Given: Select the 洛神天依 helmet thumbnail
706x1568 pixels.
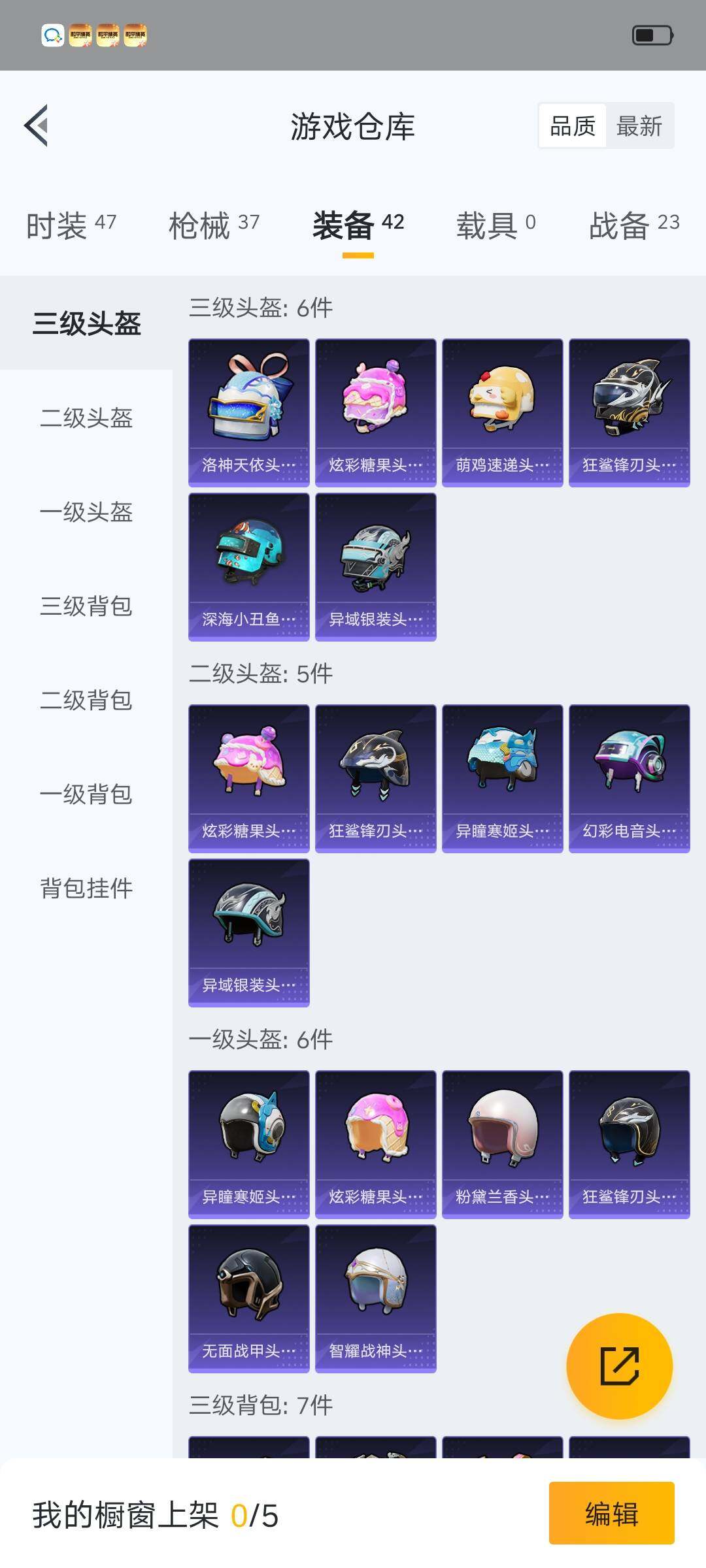Looking at the screenshot, I should pos(248,405).
